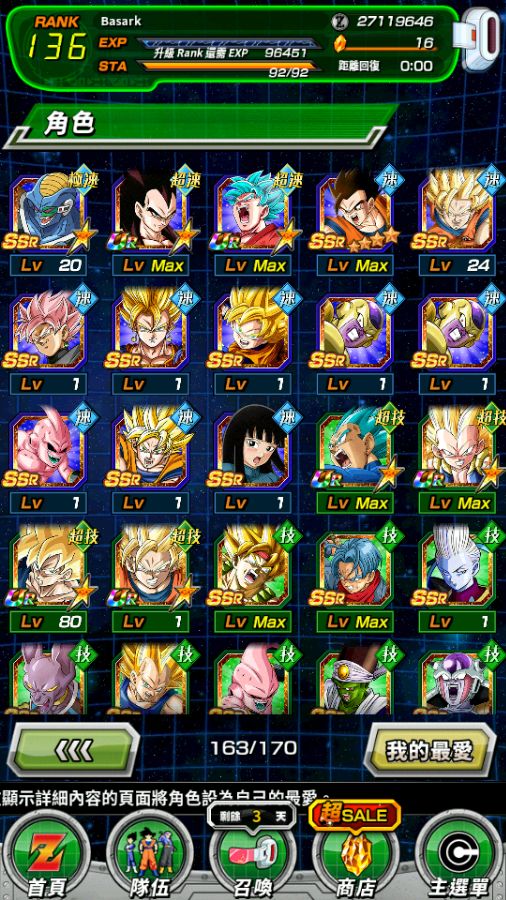
Task: Select the UR 超技 character at Lv 80
Action: pos(49,578)
